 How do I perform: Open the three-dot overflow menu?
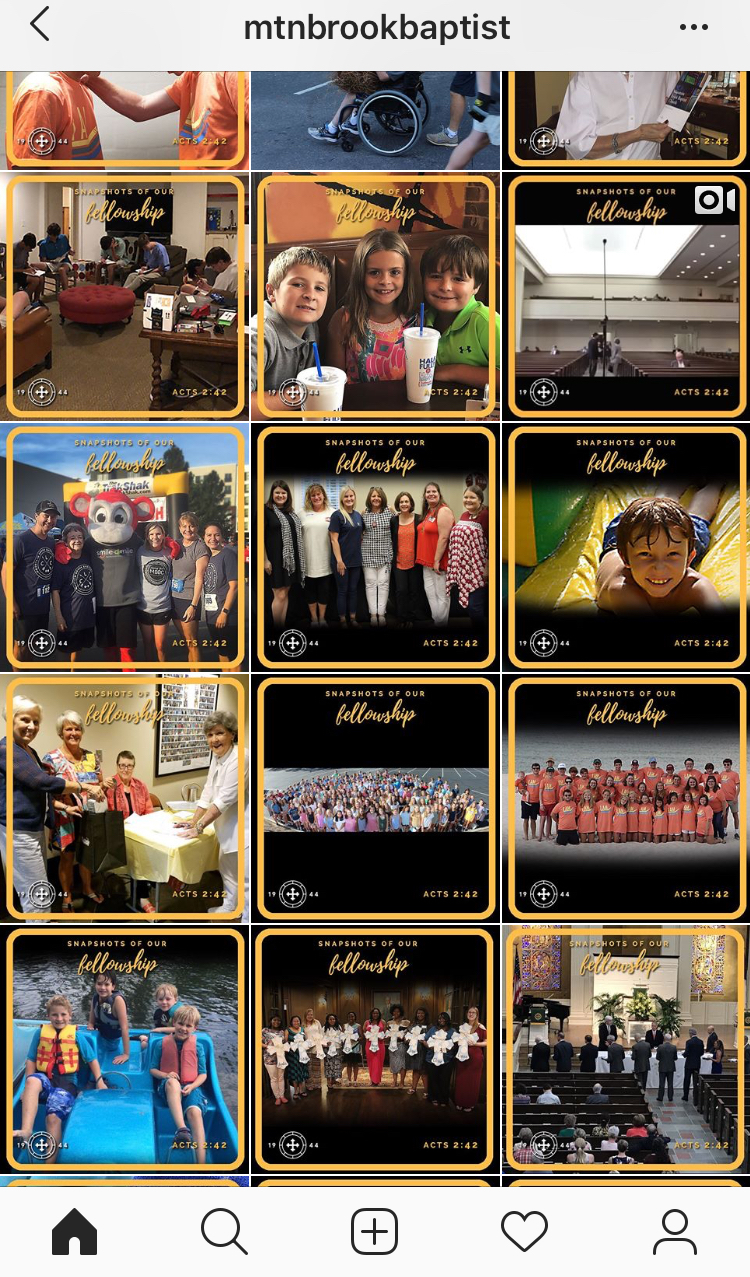point(693,27)
